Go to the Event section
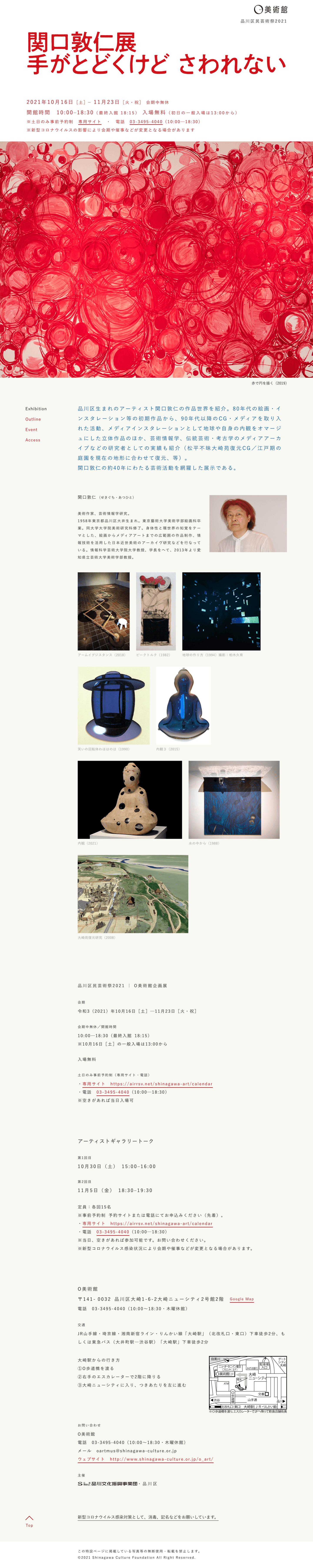 (x=31, y=429)
